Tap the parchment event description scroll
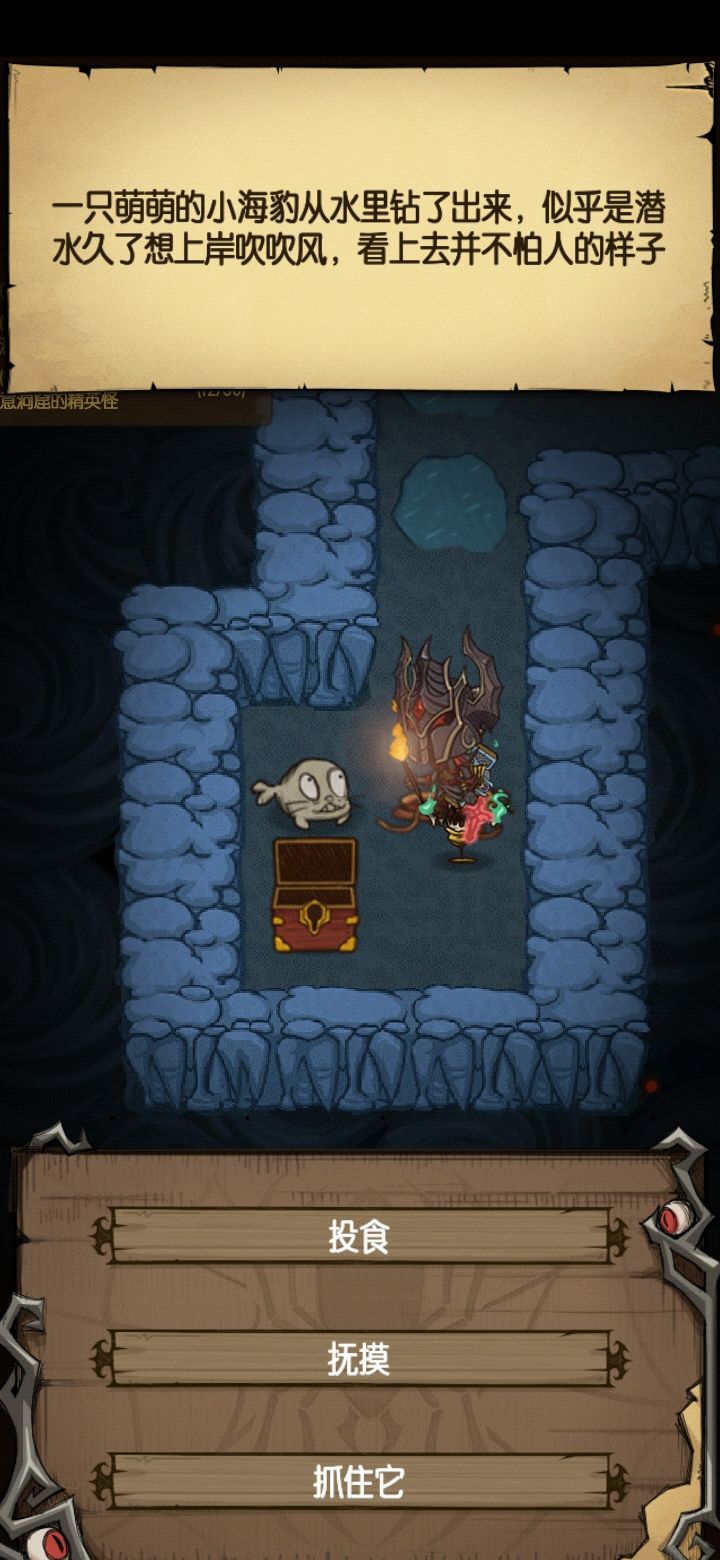 point(360,225)
